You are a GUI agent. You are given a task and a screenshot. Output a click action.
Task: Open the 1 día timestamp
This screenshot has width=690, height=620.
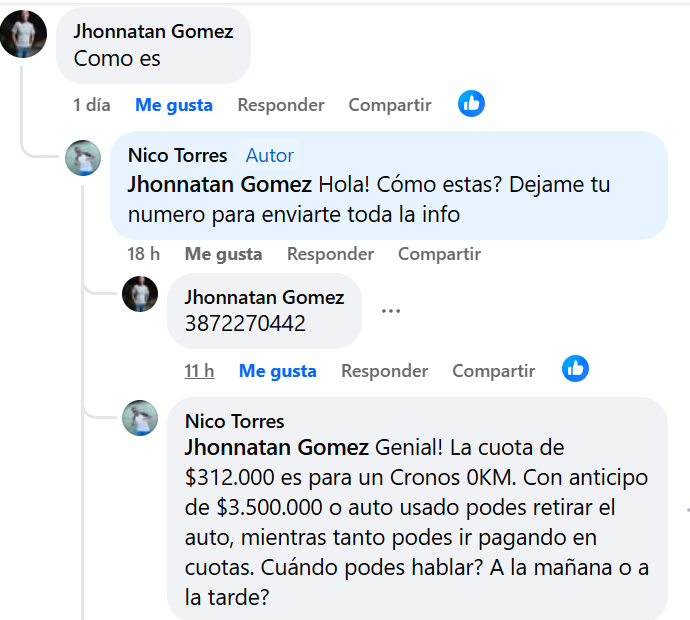coord(92,105)
